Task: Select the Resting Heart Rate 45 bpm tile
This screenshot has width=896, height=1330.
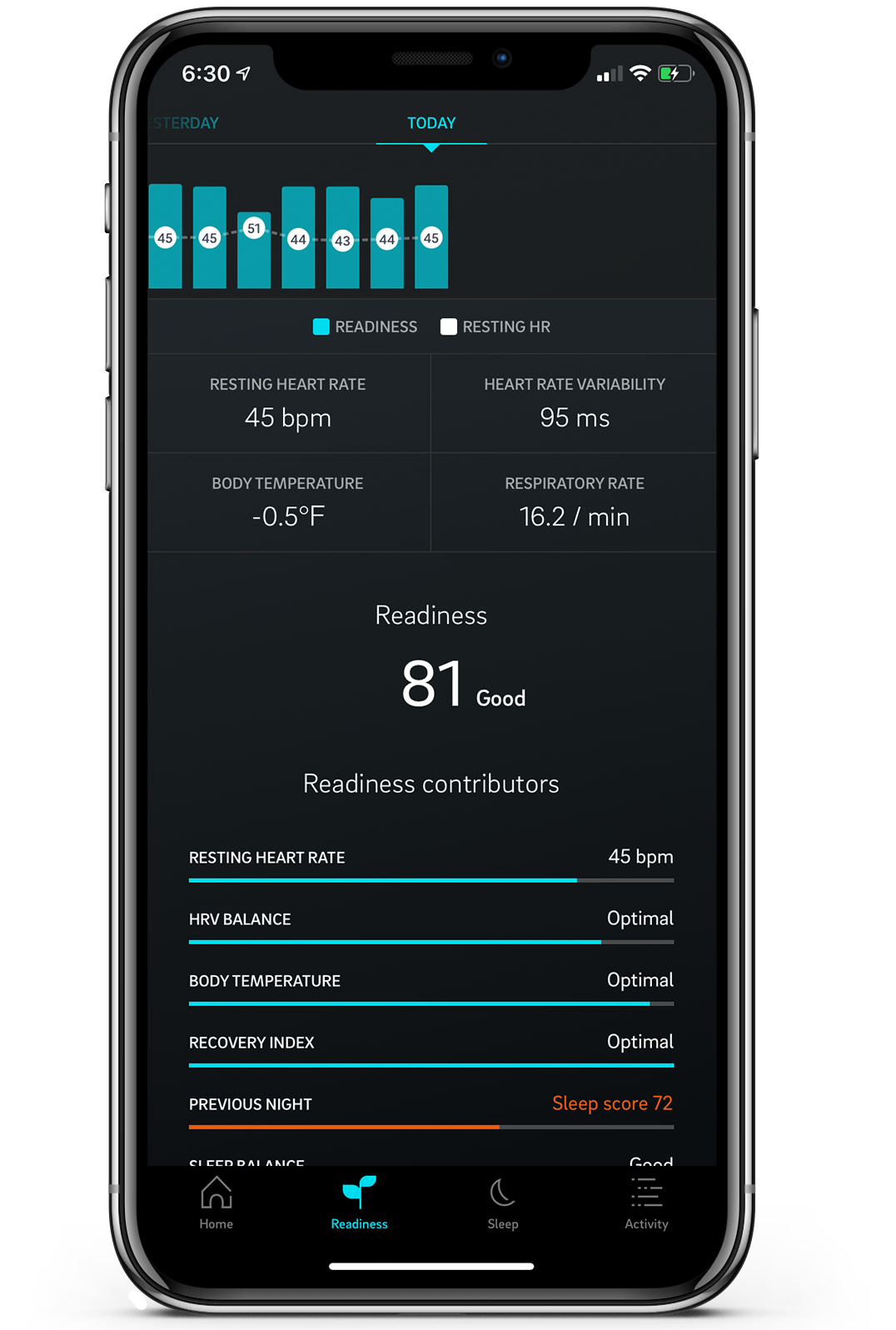Action: pyautogui.click(x=288, y=404)
